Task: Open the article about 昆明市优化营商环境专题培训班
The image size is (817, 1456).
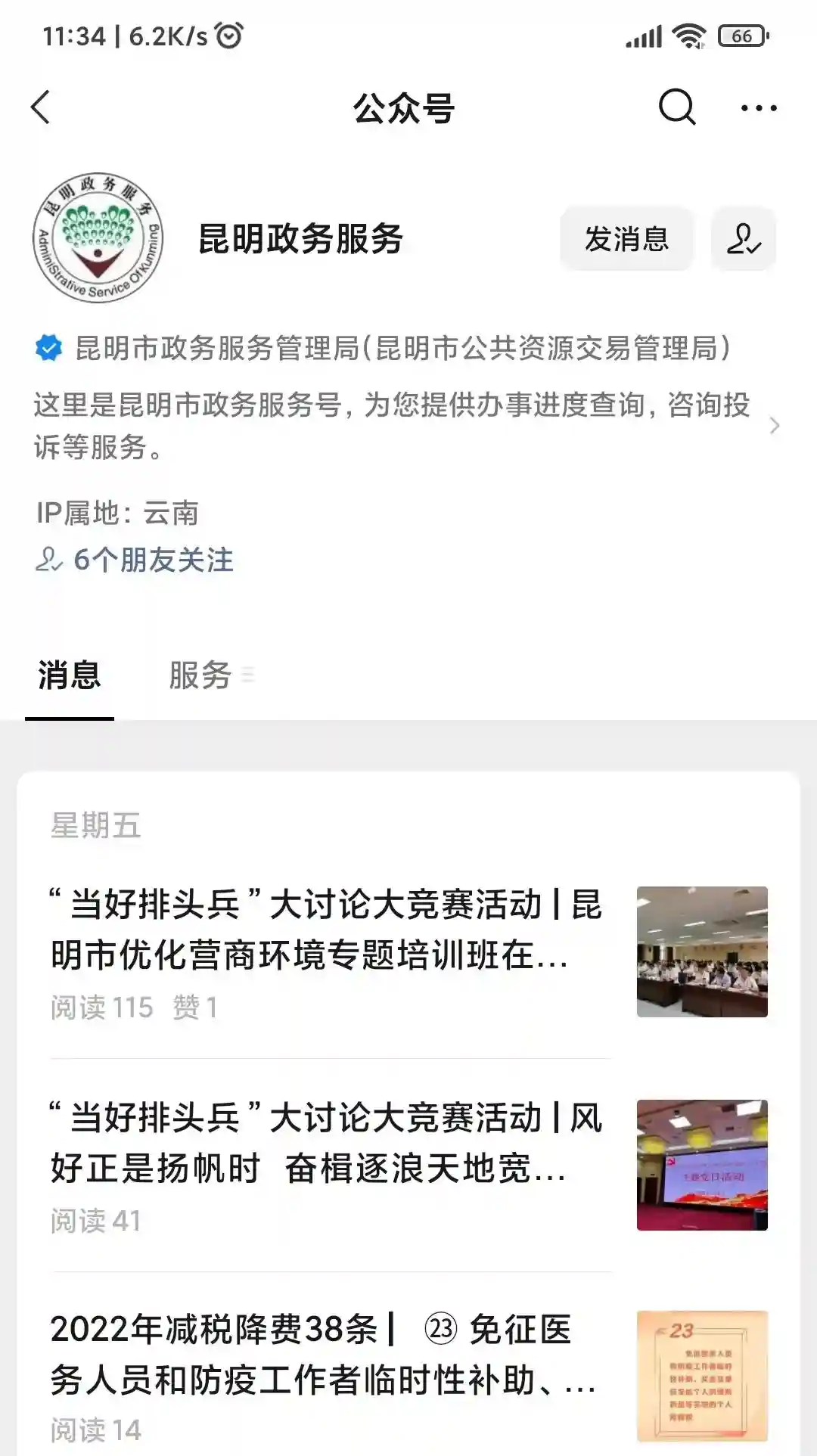Action: (x=325, y=930)
